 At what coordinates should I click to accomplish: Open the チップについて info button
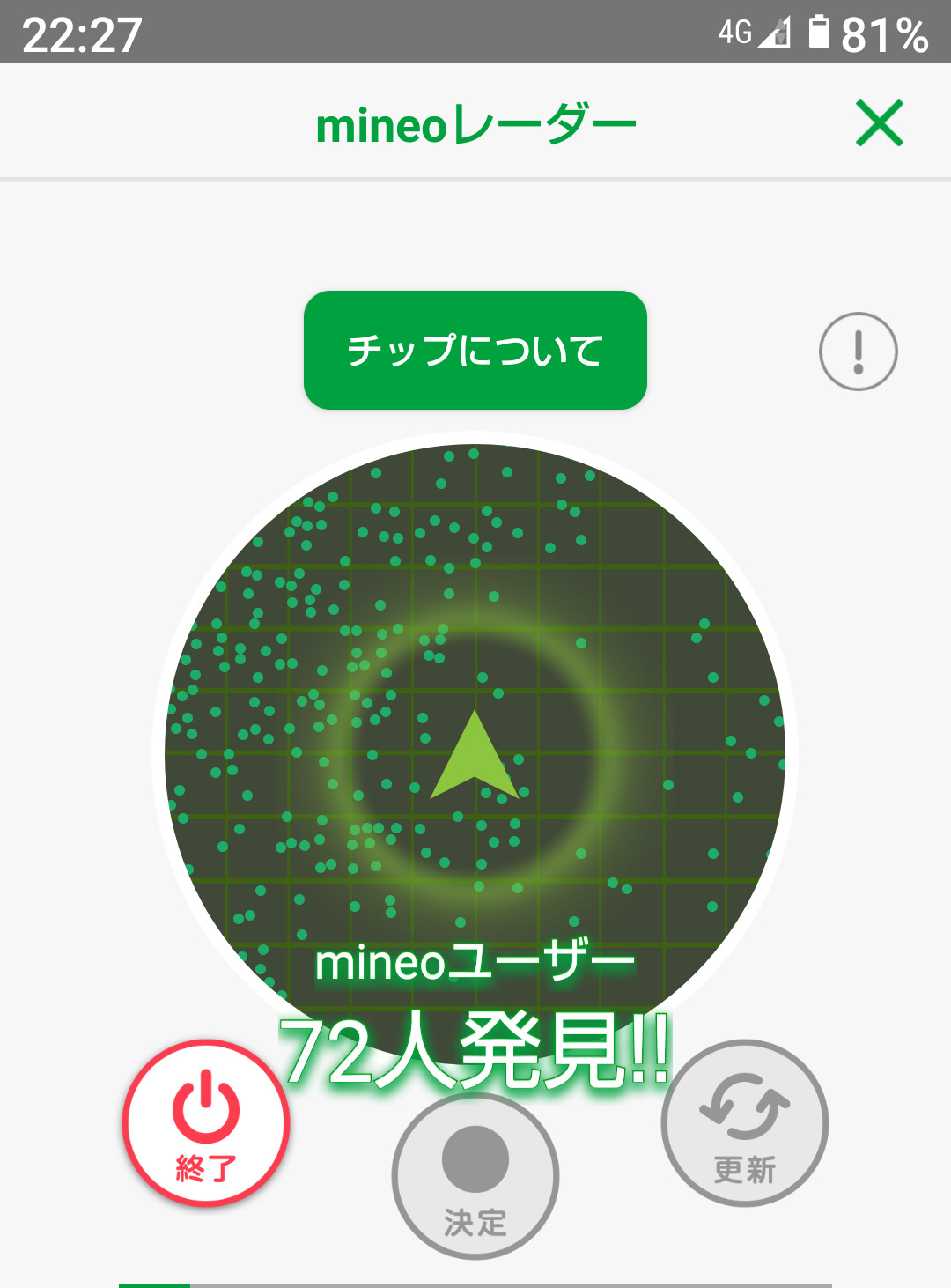[x=475, y=350]
